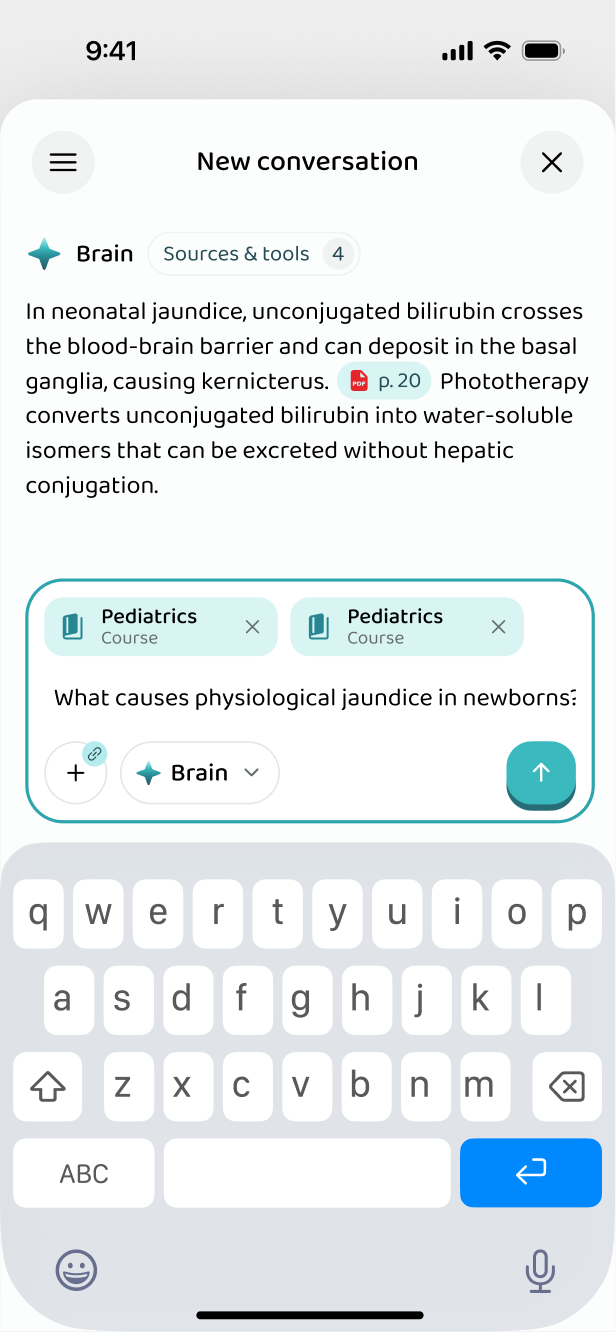
Task: Open the PDF citation p. 20
Action: click(384, 381)
